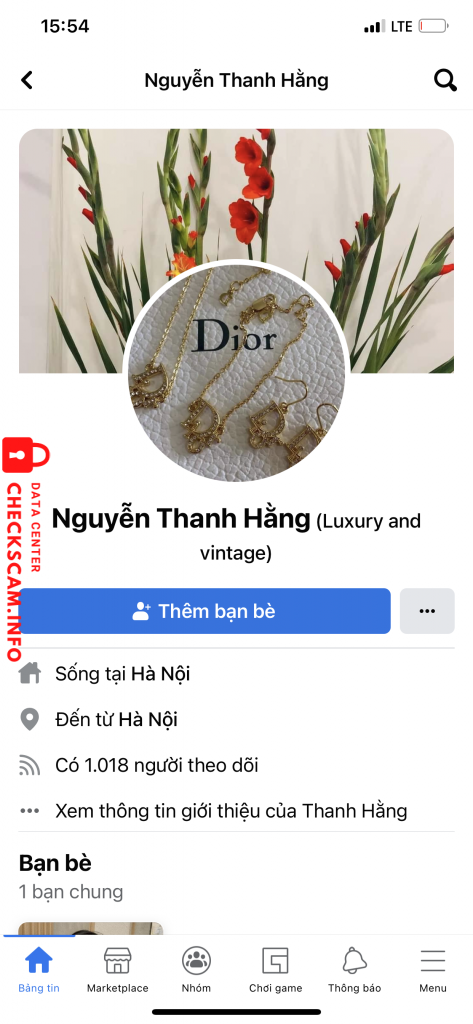Tap the Thêm bạn bè button
473x1024 pixels.
coord(204,611)
